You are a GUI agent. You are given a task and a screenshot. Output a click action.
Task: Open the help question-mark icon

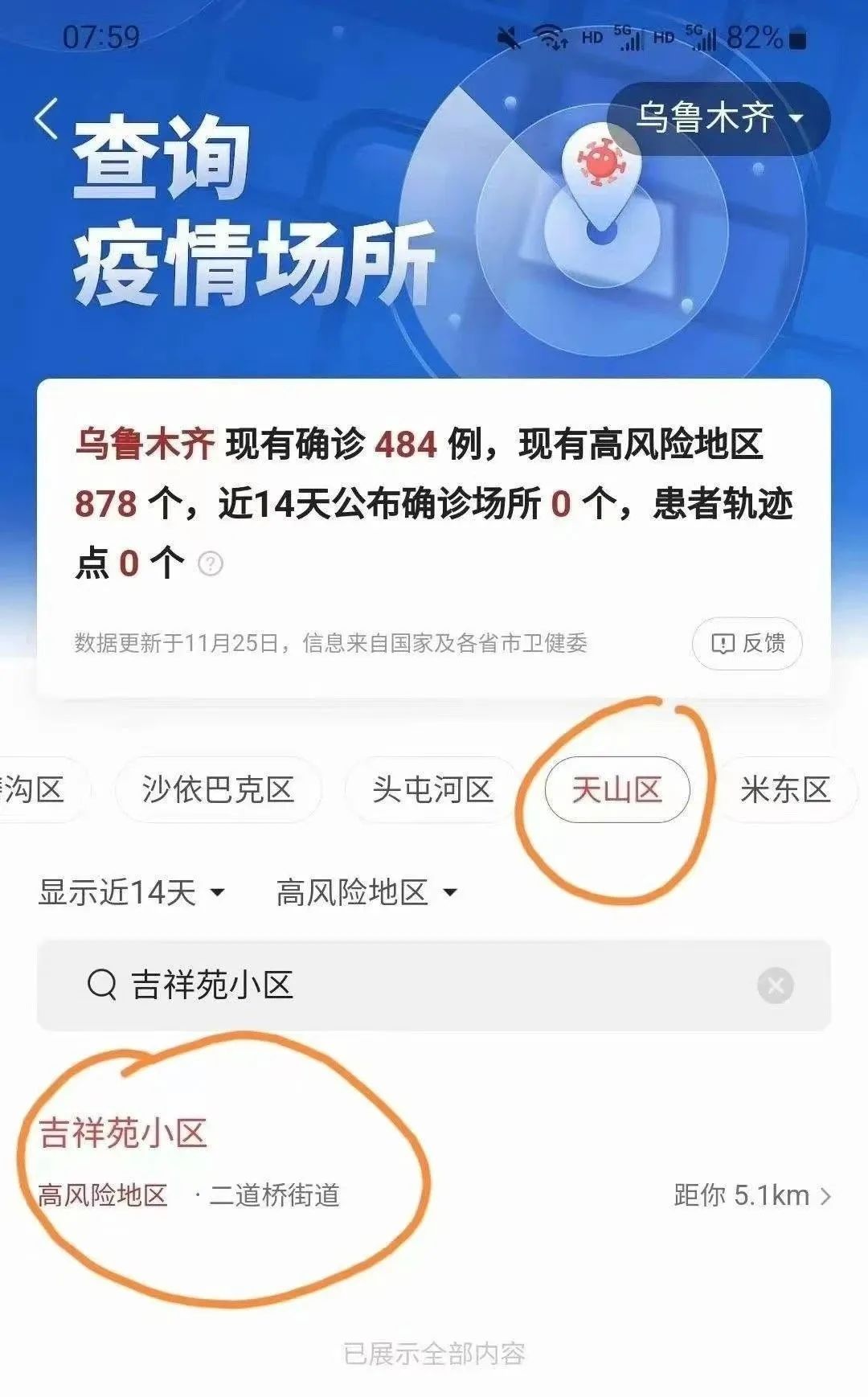(211, 563)
